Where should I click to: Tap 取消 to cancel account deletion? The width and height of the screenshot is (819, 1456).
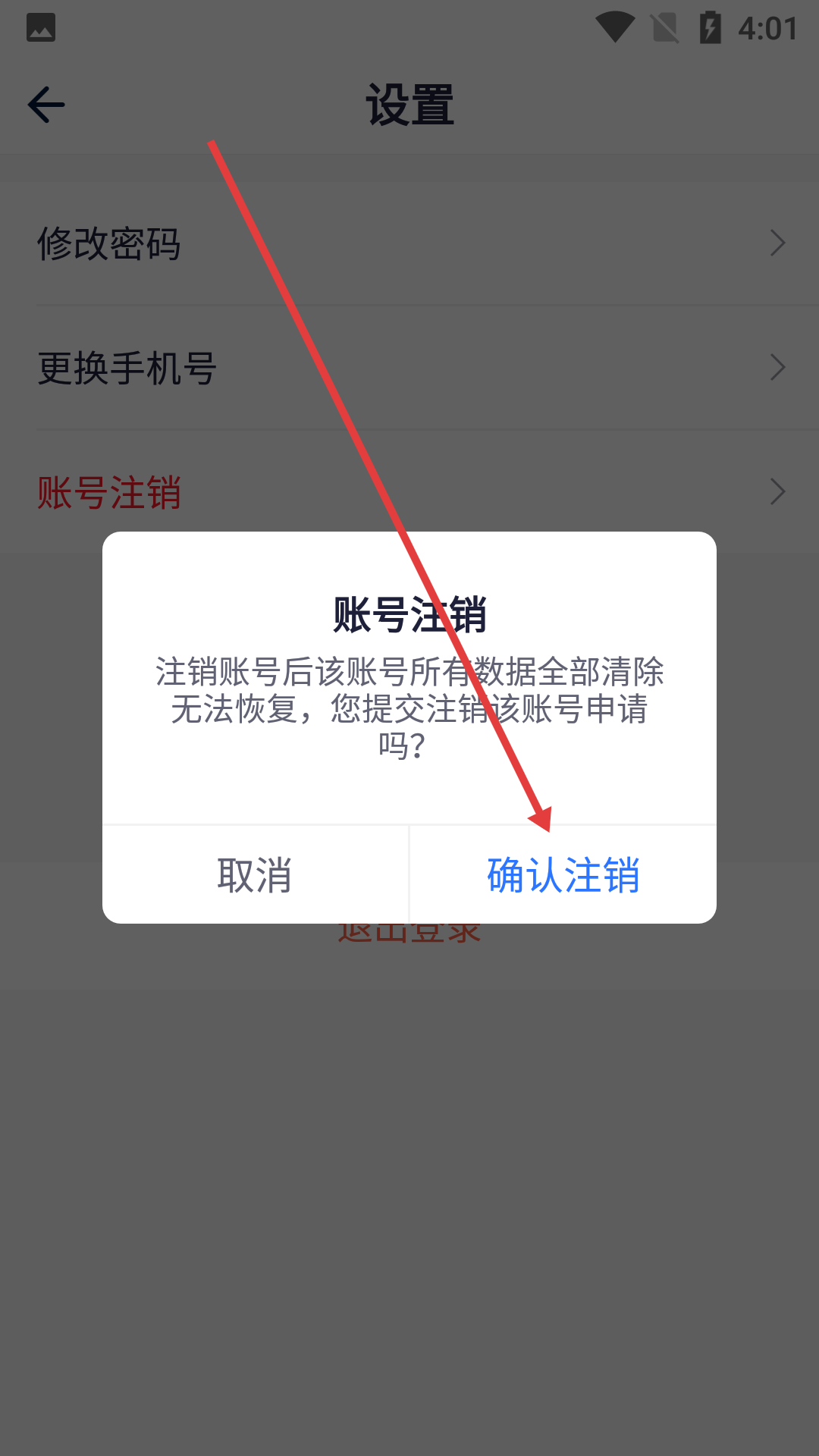pos(255,875)
